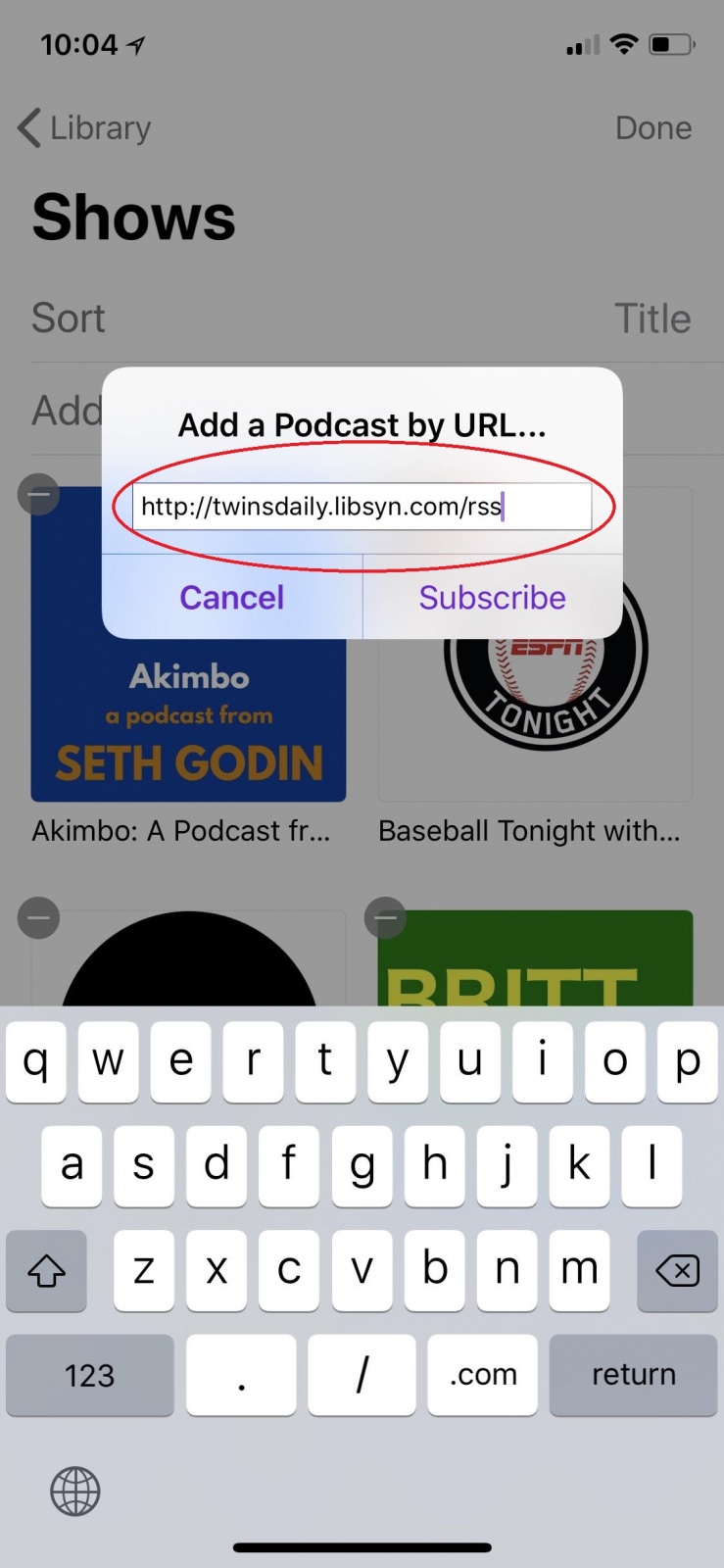Type a slash with the / key
Screen dimensions: 724x1568
pyautogui.click(x=362, y=1374)
